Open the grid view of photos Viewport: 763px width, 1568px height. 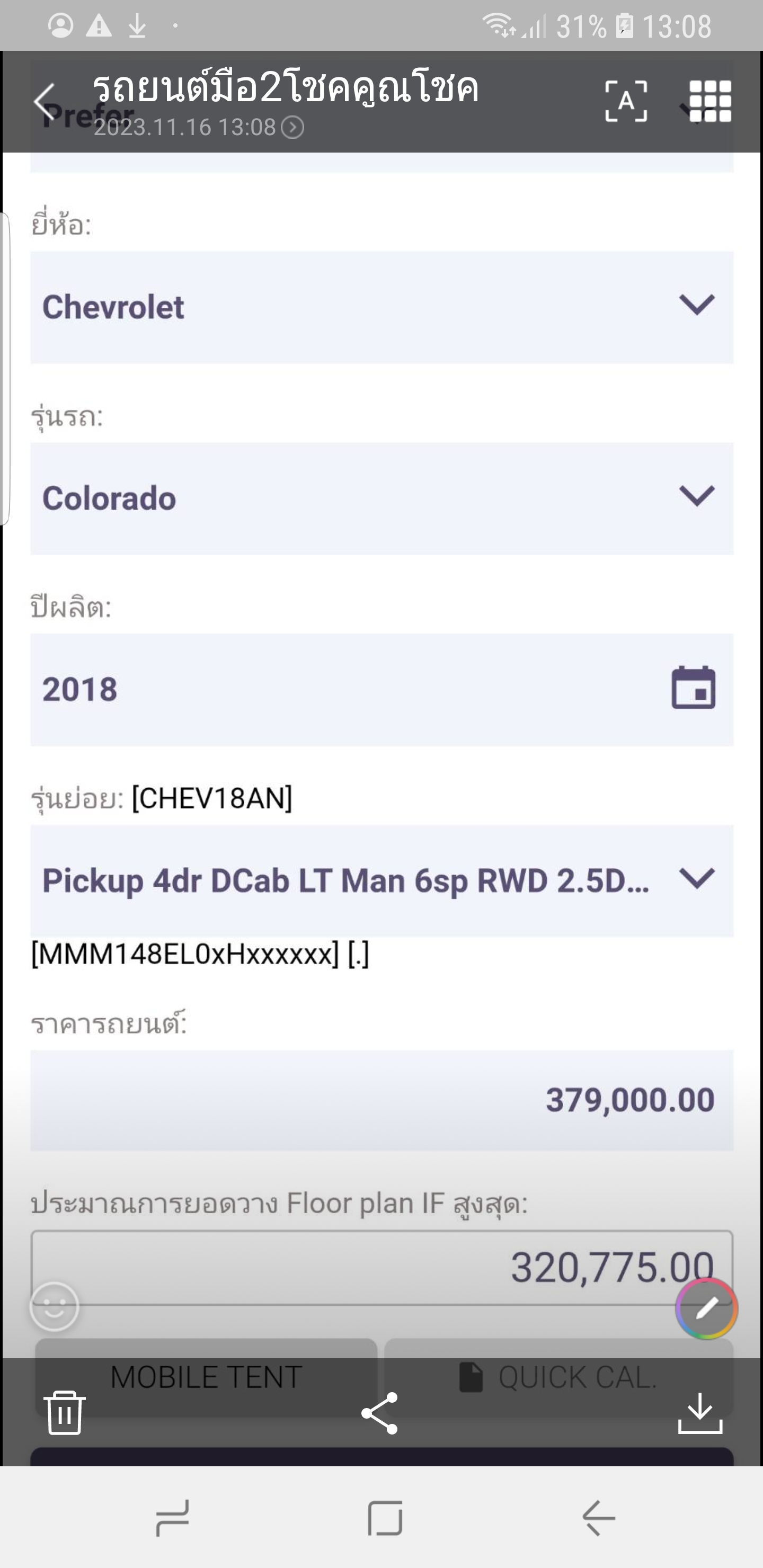[710, 101]
